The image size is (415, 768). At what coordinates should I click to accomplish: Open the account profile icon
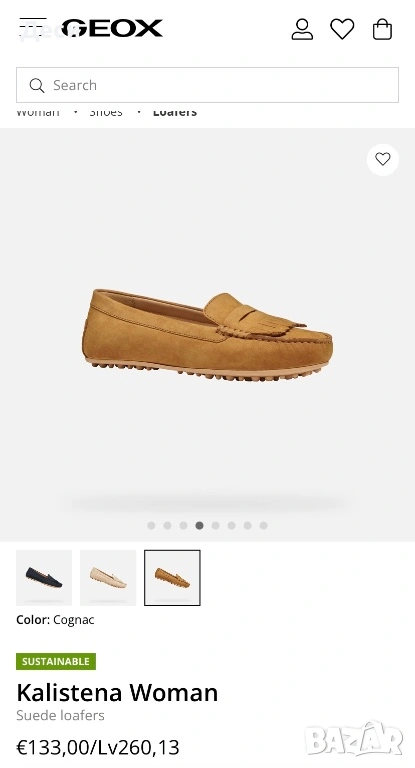tap(302, 29)
